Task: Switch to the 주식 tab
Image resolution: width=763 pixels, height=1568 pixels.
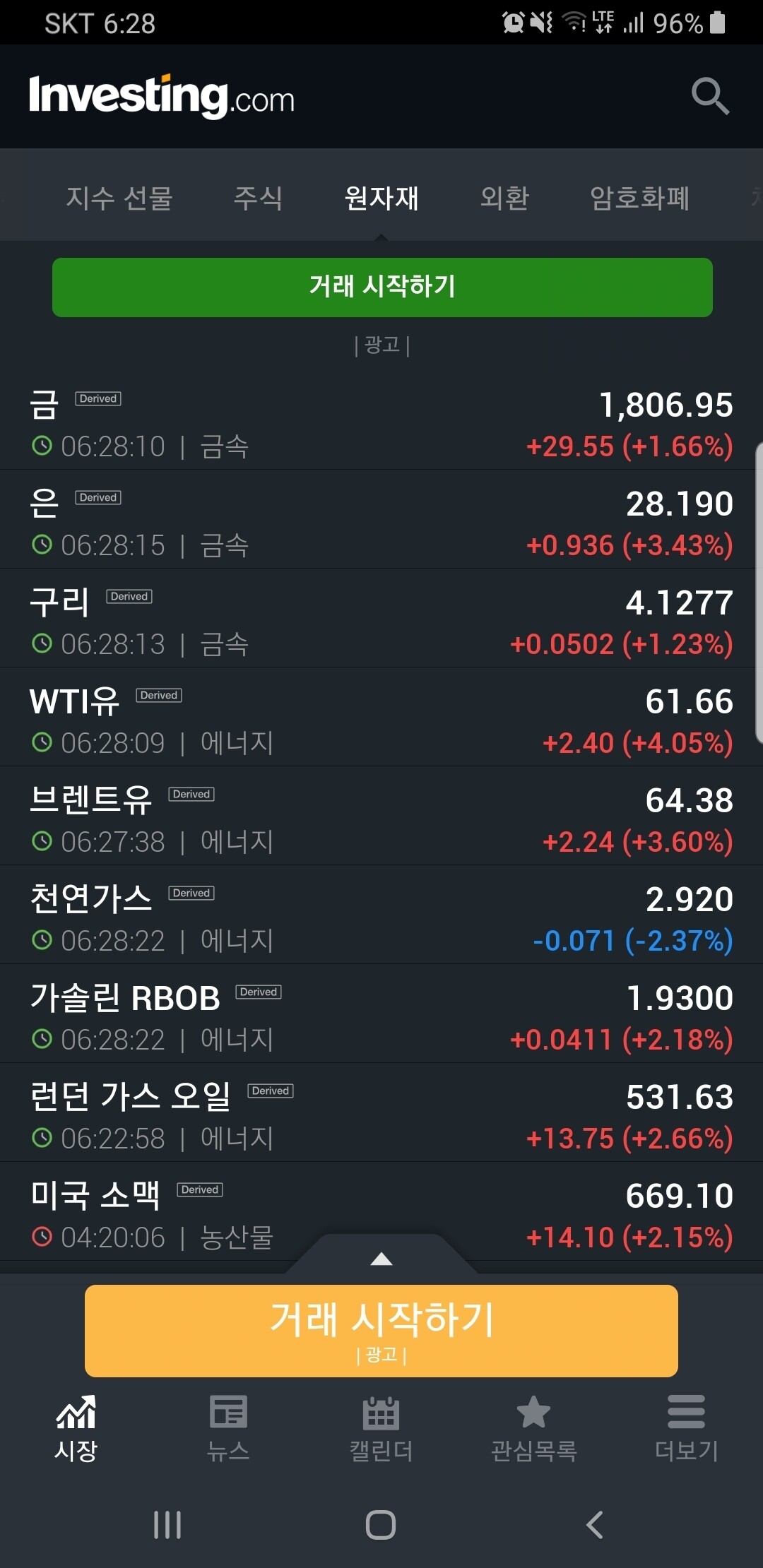Action: (259, 198)
